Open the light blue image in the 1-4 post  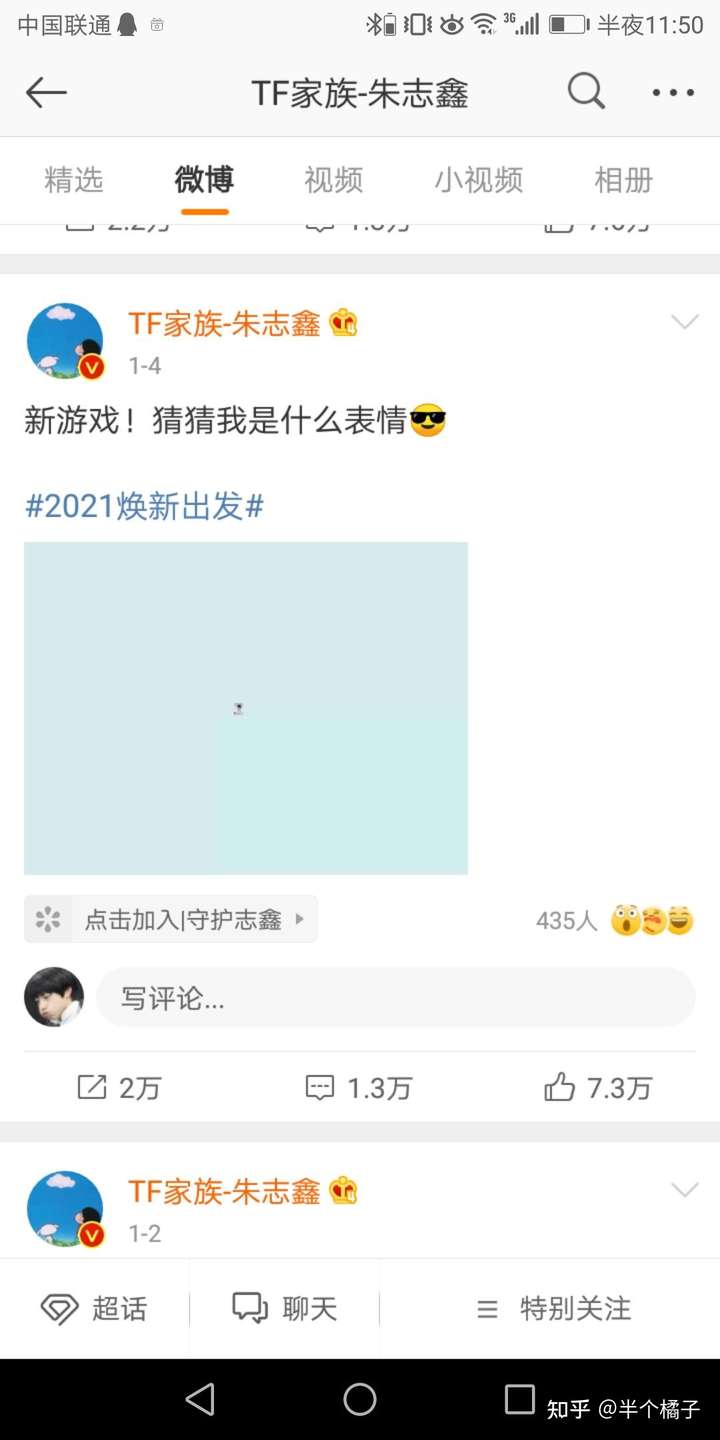tap(246, 708)
